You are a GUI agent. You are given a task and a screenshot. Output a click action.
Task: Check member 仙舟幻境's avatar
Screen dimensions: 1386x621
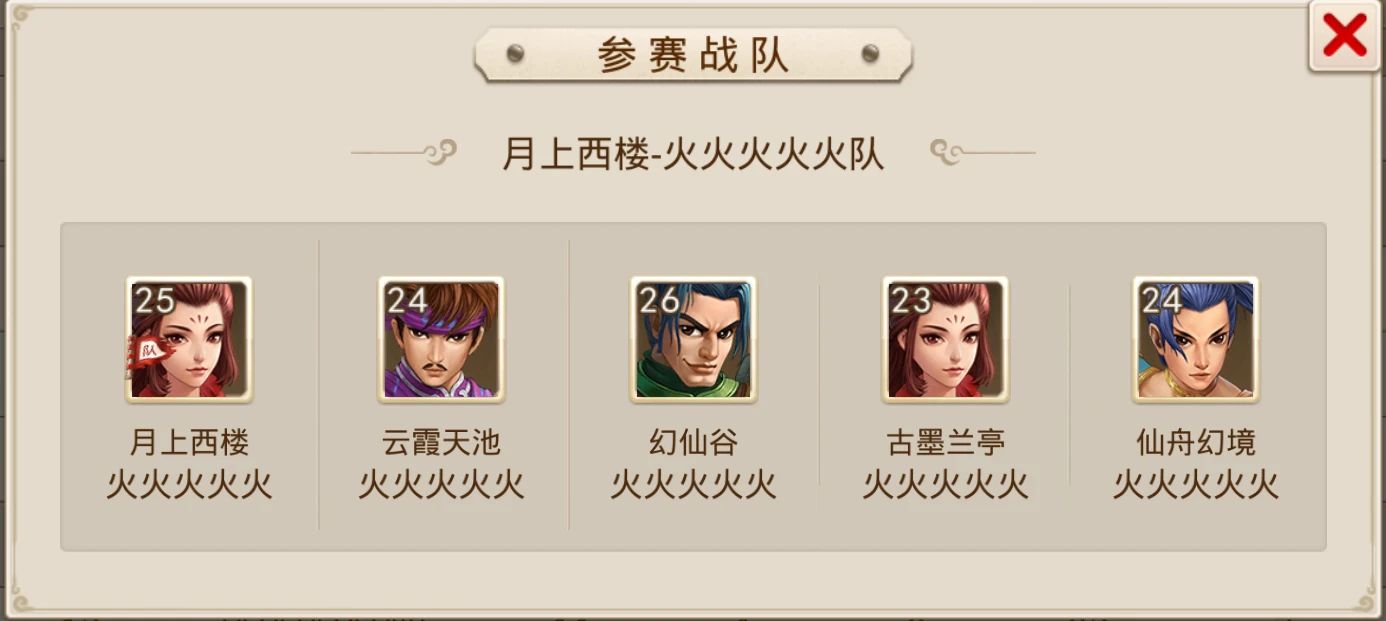pos(1195,340)
